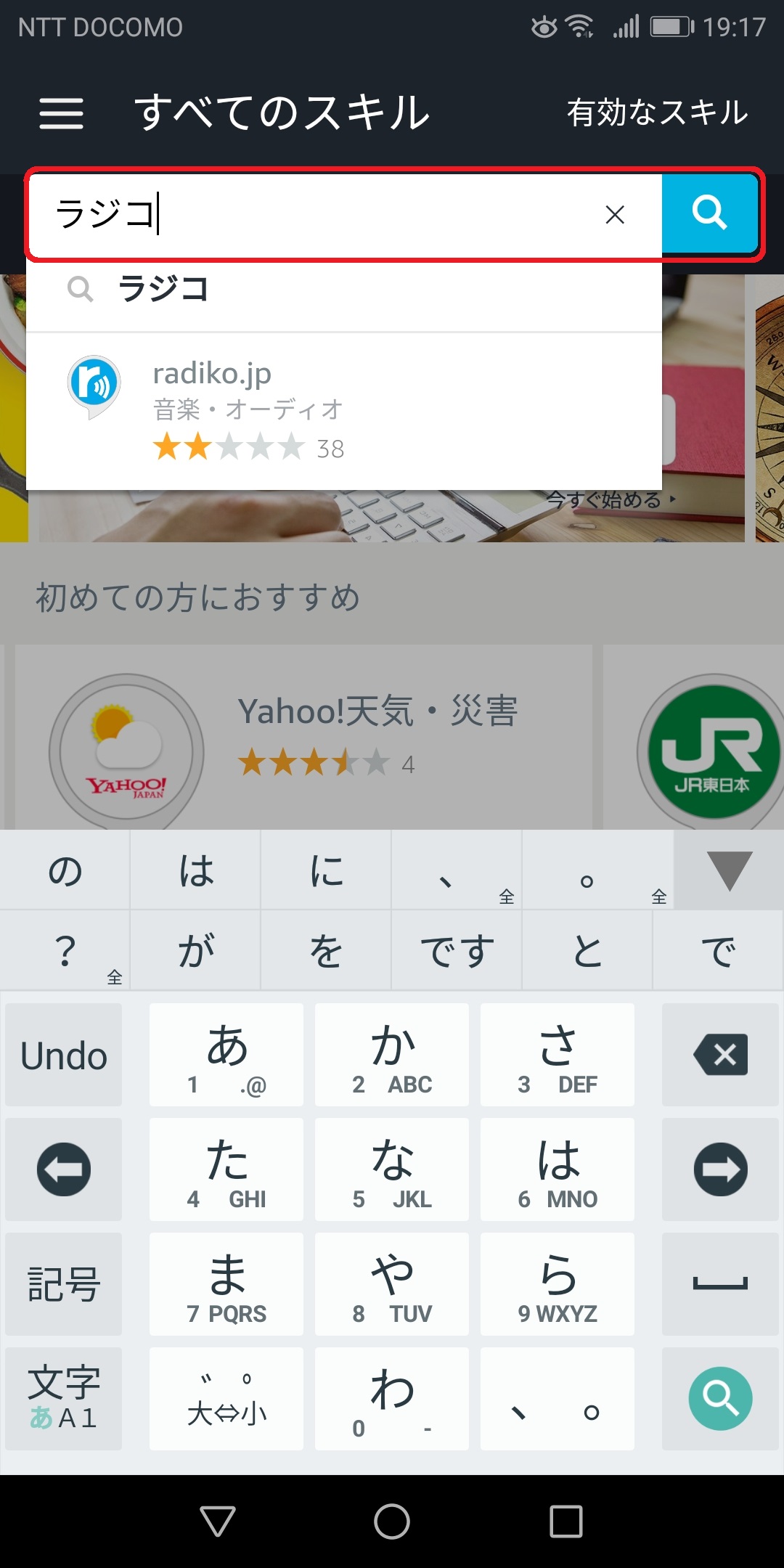Select the ラジコ search suggestion
This screenshot has height=1568, width=784.
(x=165, y=290)
